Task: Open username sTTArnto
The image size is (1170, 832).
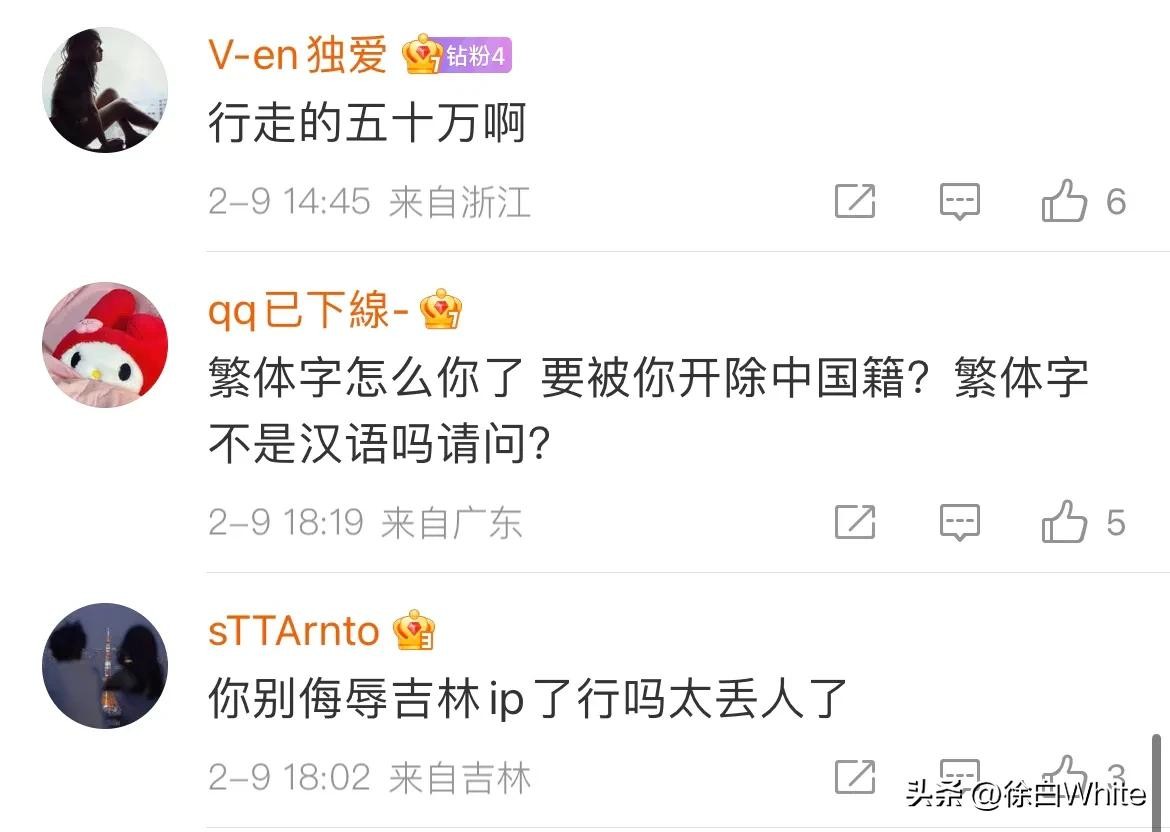Action: [293, 631]
